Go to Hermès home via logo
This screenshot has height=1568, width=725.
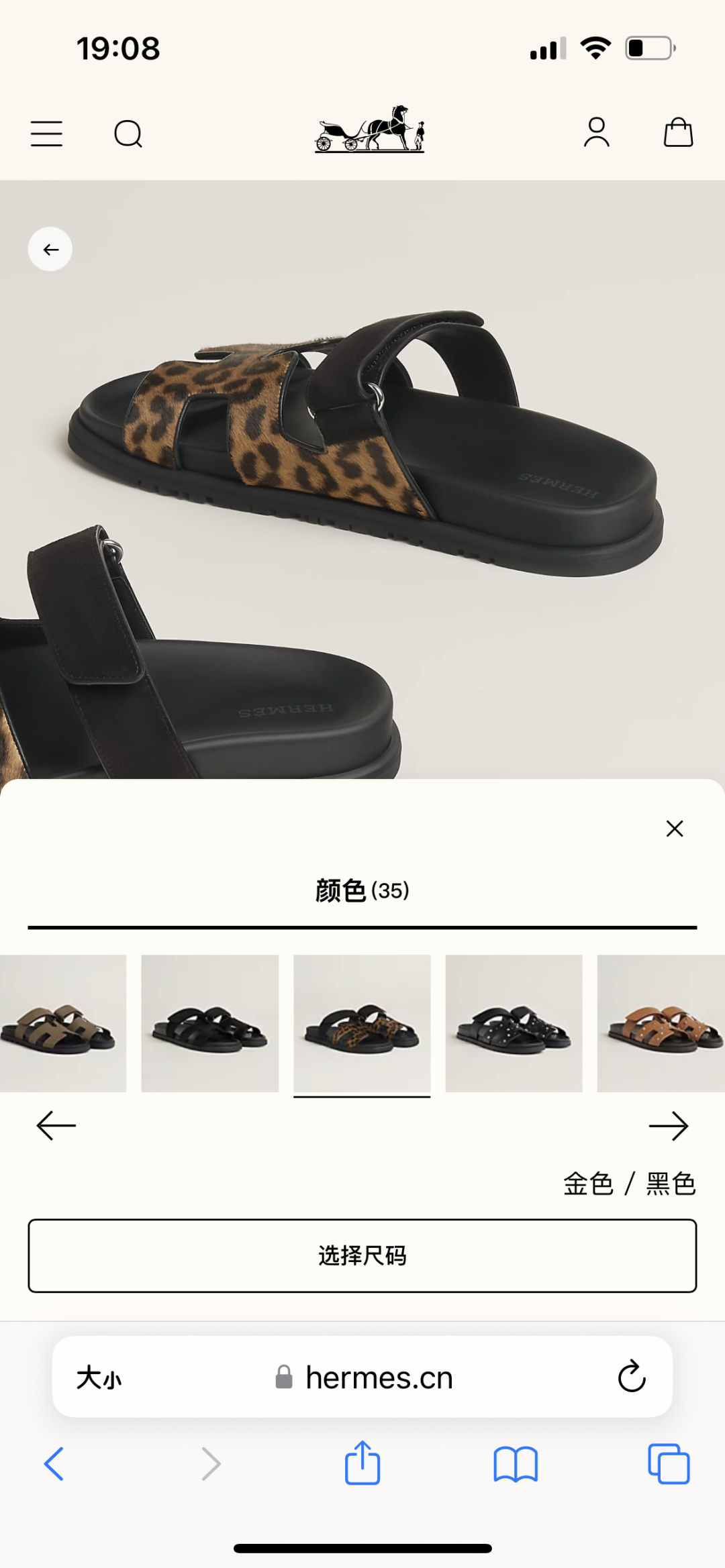tap(369, 129)
